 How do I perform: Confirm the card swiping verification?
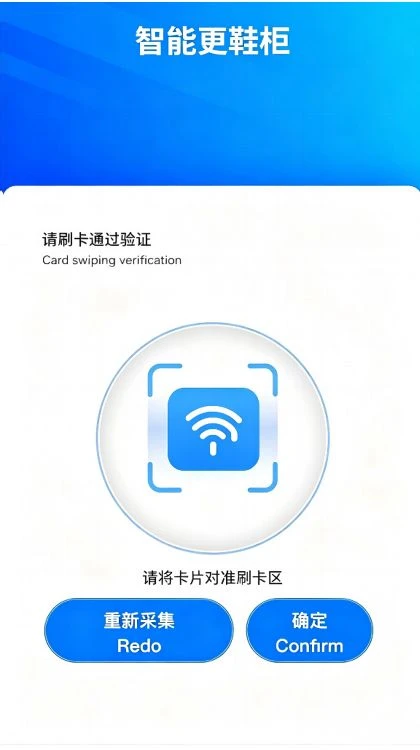click(309, 630)
